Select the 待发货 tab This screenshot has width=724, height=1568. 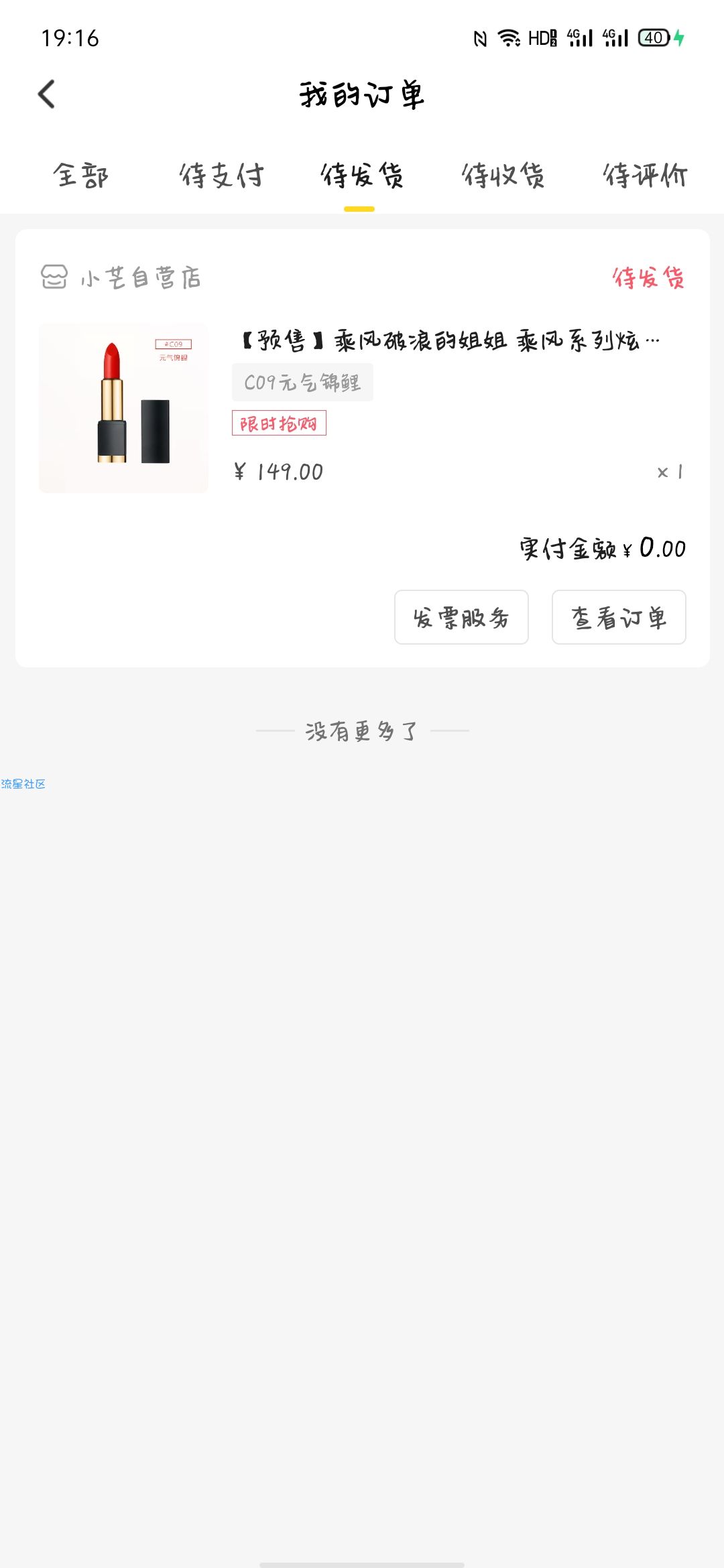pyautogui.click(x=362, y=176)
